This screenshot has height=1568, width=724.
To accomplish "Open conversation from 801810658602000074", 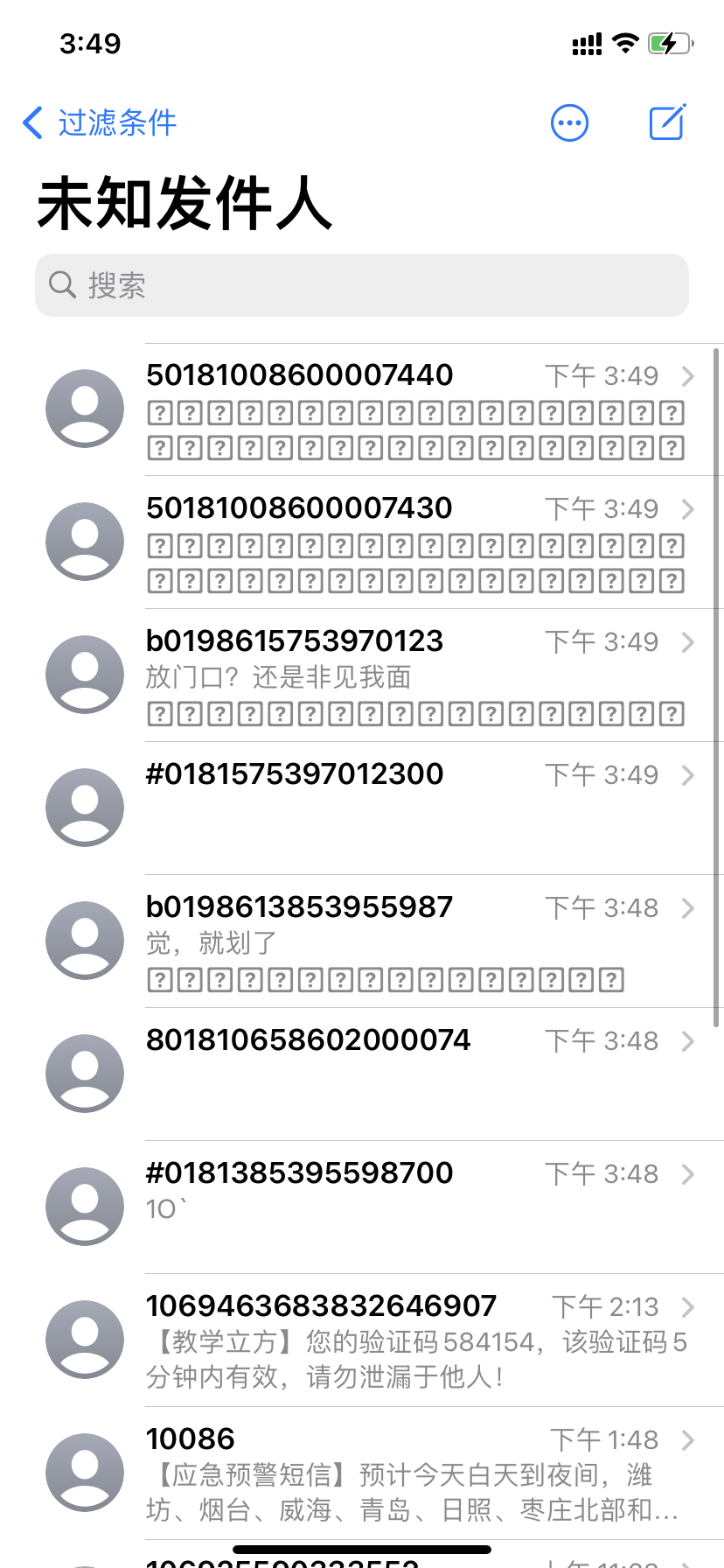I will point(416,1074).
